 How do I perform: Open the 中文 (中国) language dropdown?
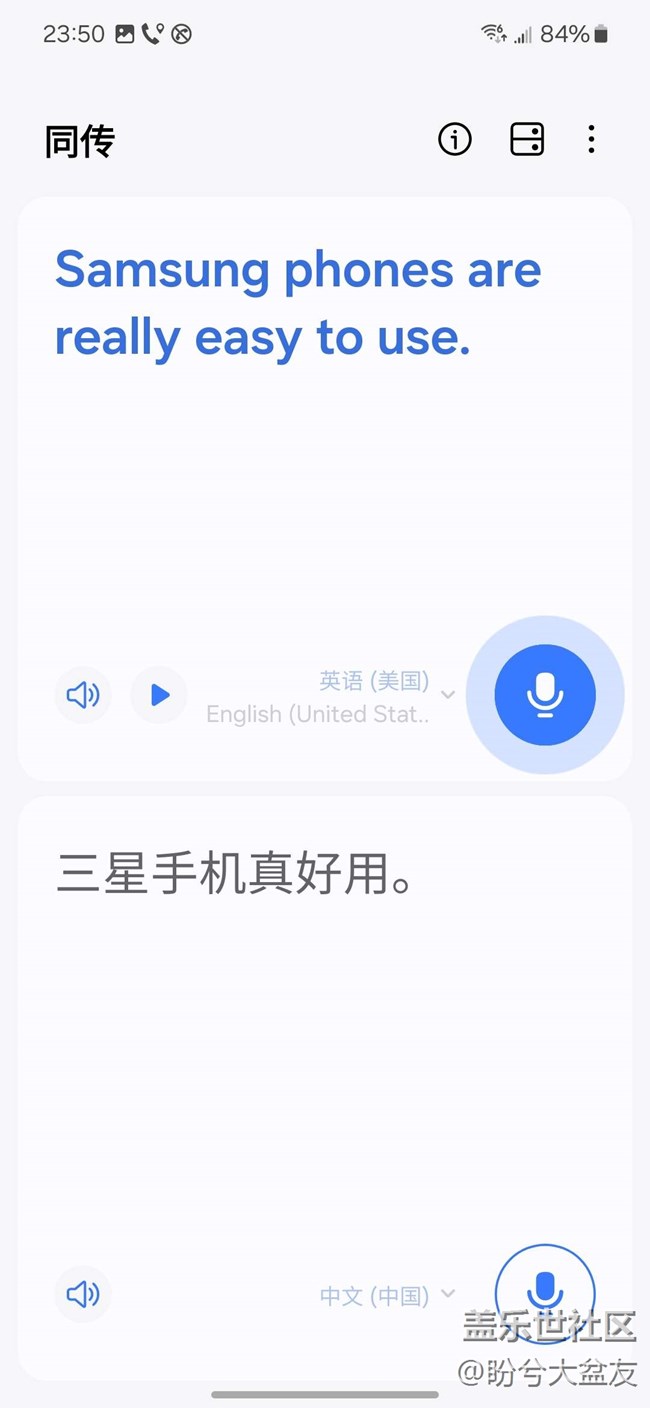point(388,1296)
